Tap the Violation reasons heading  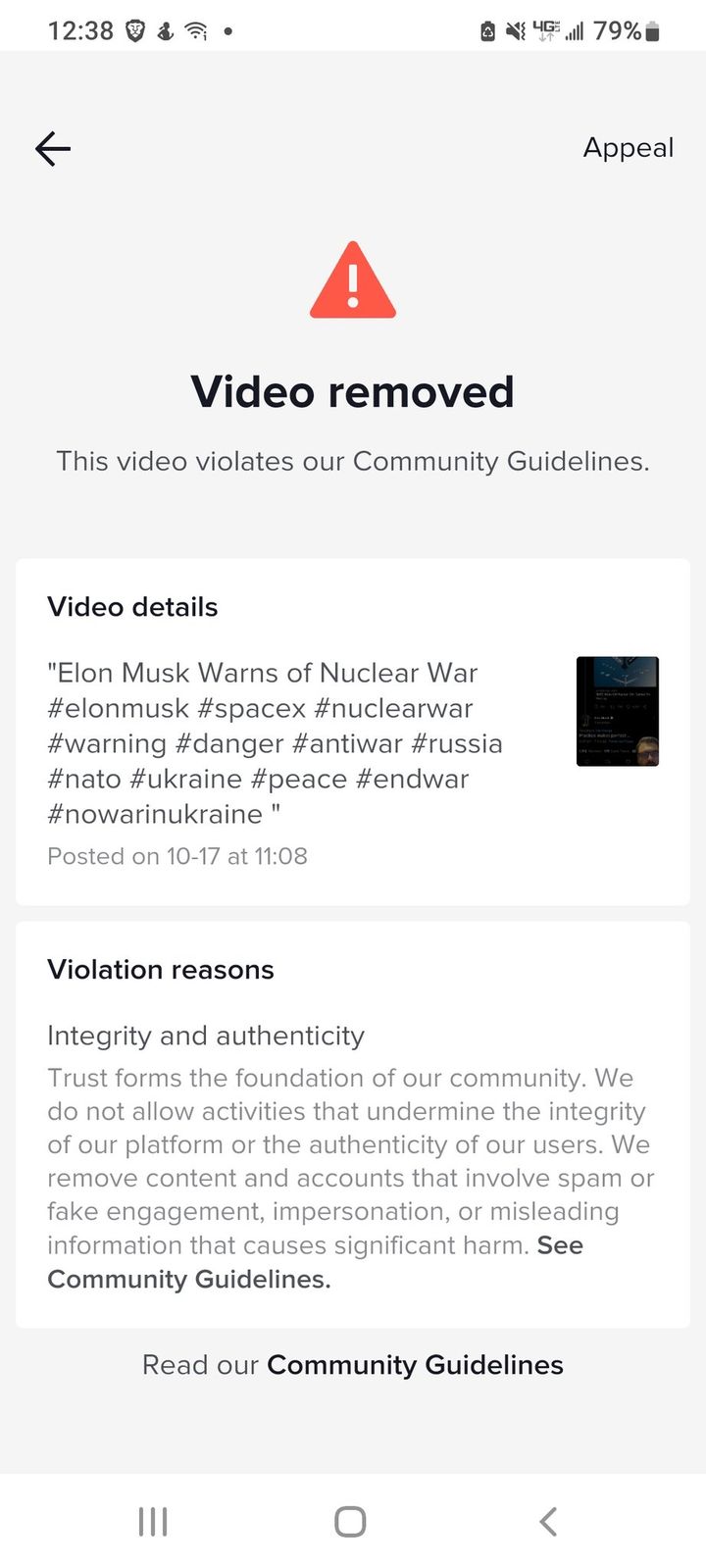click(161, 970)
